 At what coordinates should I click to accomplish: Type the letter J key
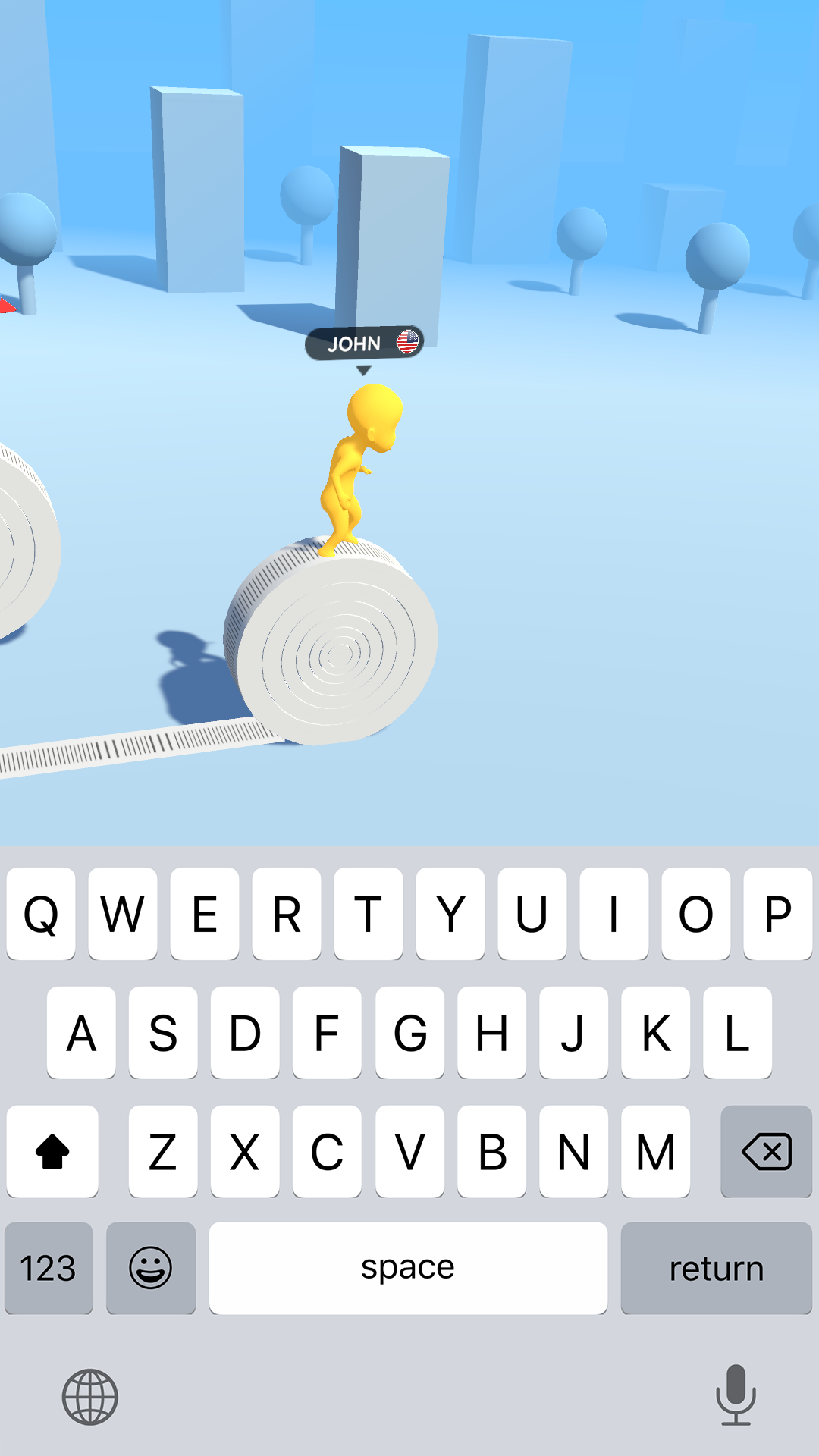click(x=573, y=1033)
